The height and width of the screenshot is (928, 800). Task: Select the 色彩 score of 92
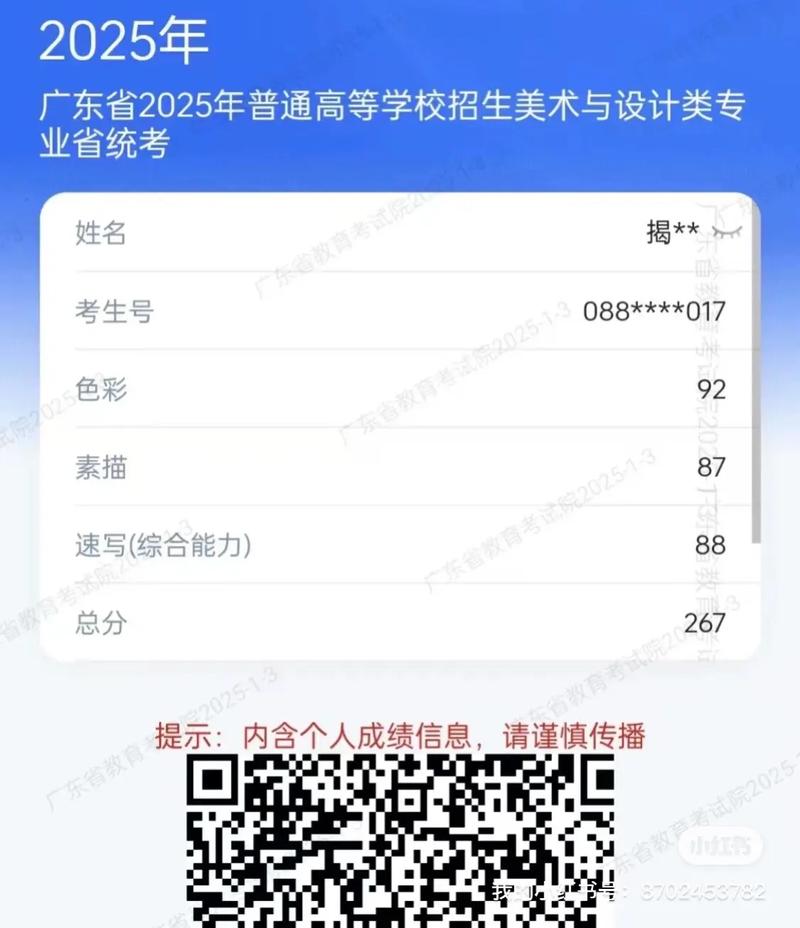point(712,391)
